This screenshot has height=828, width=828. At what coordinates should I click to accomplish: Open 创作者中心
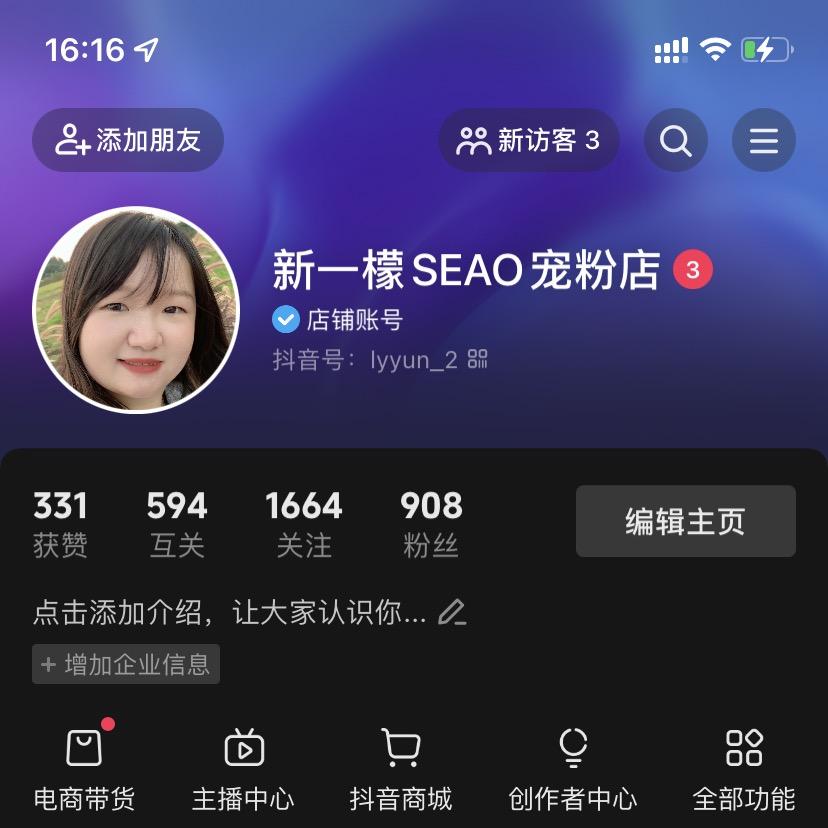pos(572,768)
